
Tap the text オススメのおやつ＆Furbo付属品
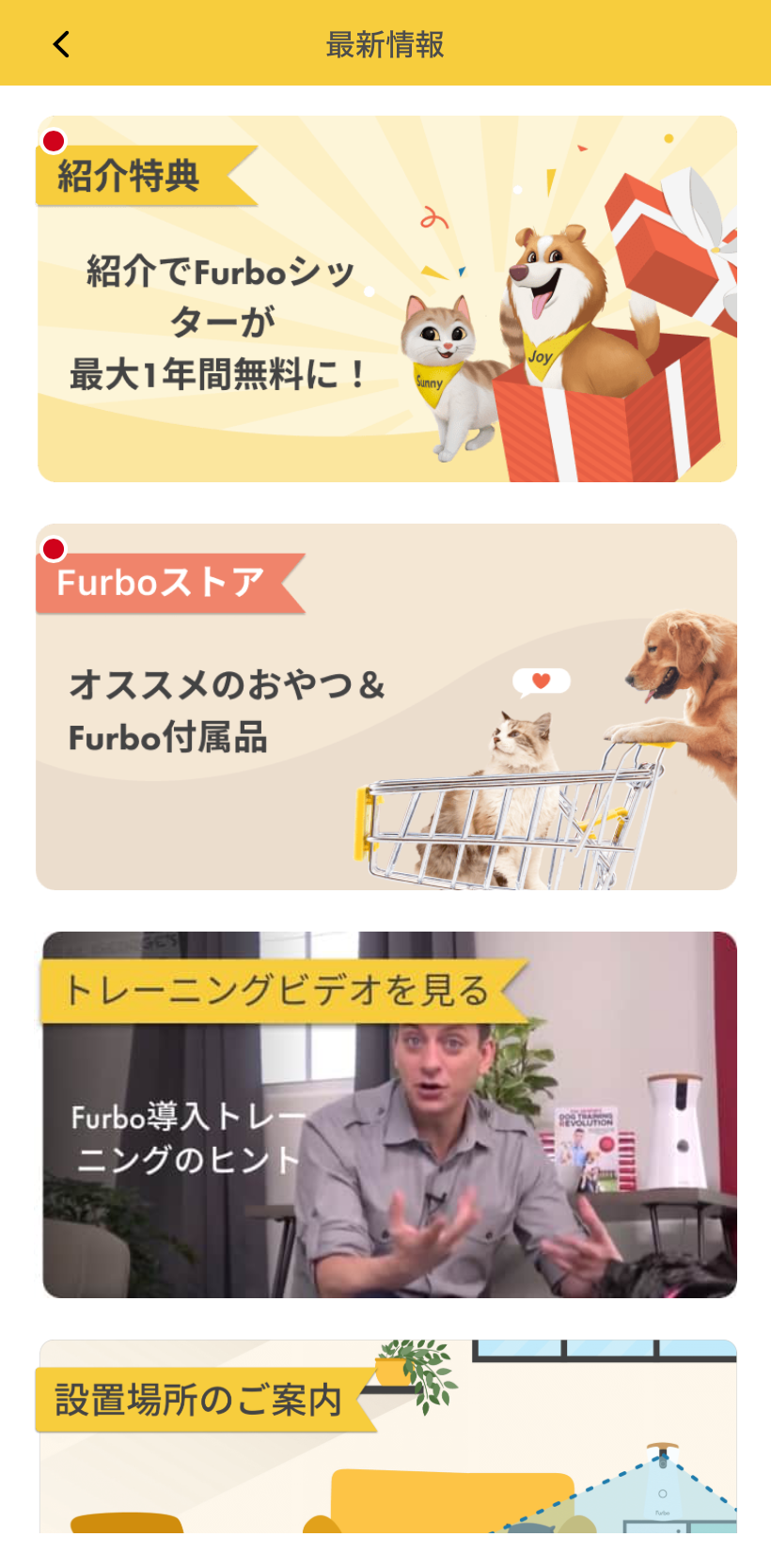point(228,710)
